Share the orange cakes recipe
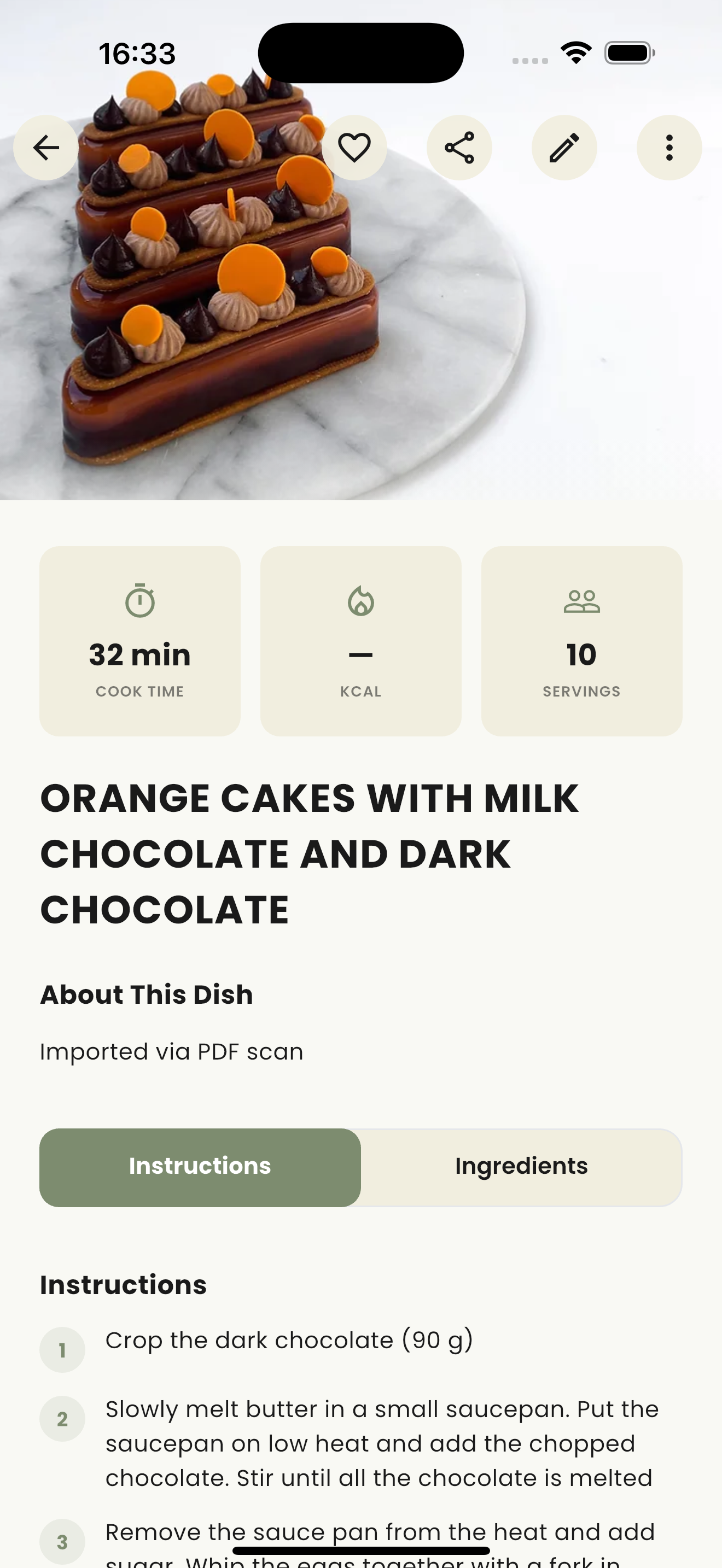The width and height of the screenshot is (722, 1568). coord(459,147)
